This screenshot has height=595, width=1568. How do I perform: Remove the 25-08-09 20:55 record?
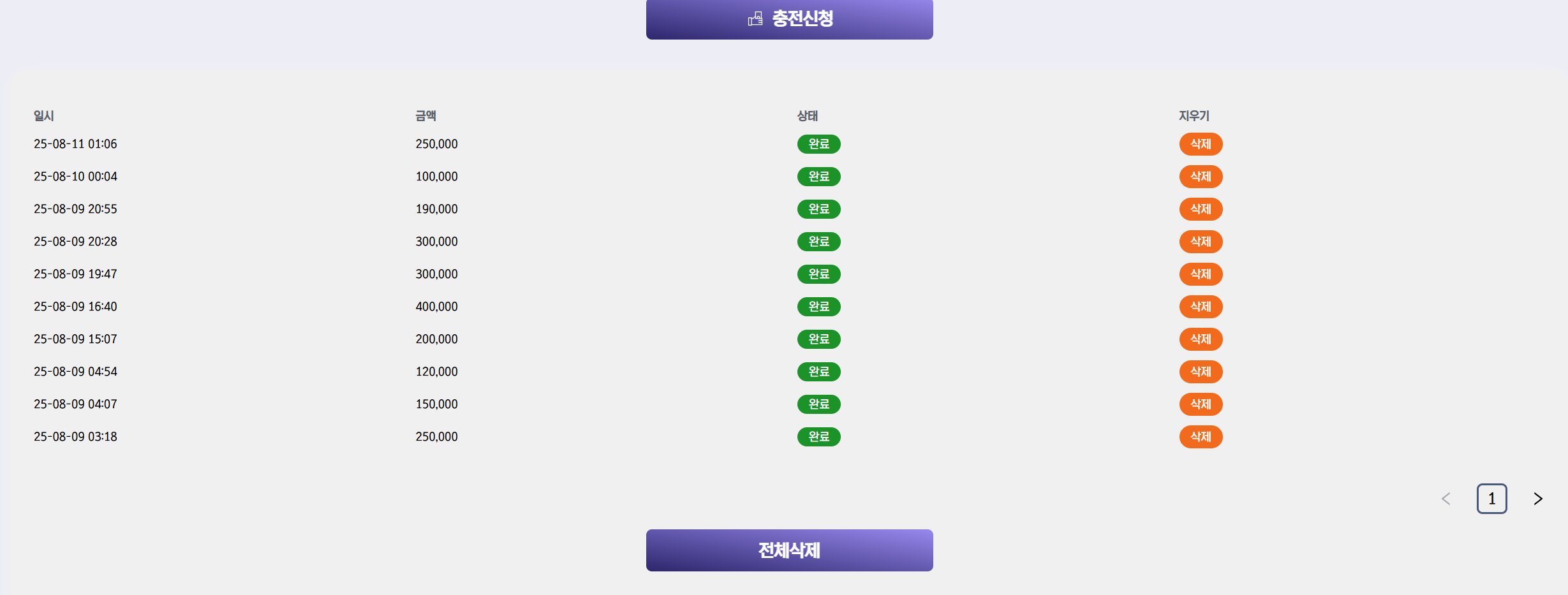pyautogui.click(x=1200, y=209)
